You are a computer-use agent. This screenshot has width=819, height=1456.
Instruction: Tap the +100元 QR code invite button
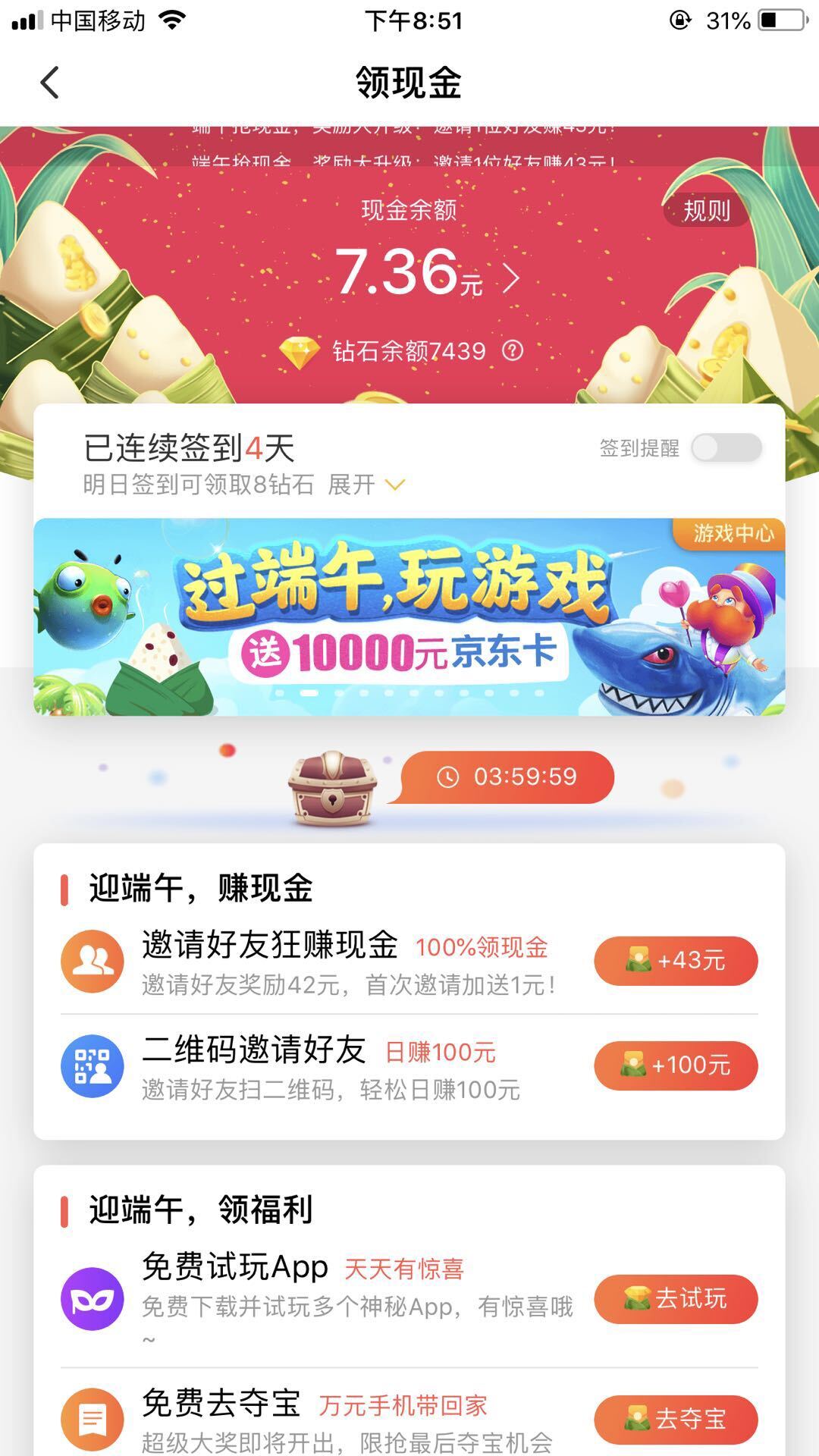(676, 1065)
